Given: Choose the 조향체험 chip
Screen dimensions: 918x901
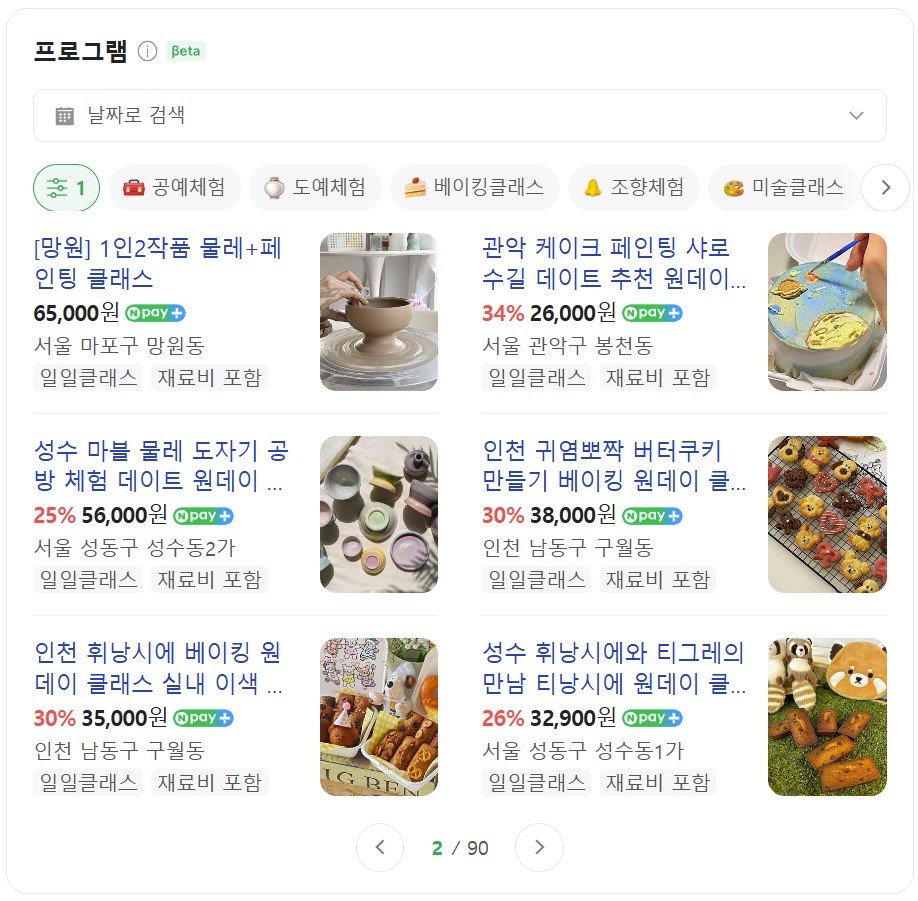Looking at the screenshot, I should [x=633, y=188].
